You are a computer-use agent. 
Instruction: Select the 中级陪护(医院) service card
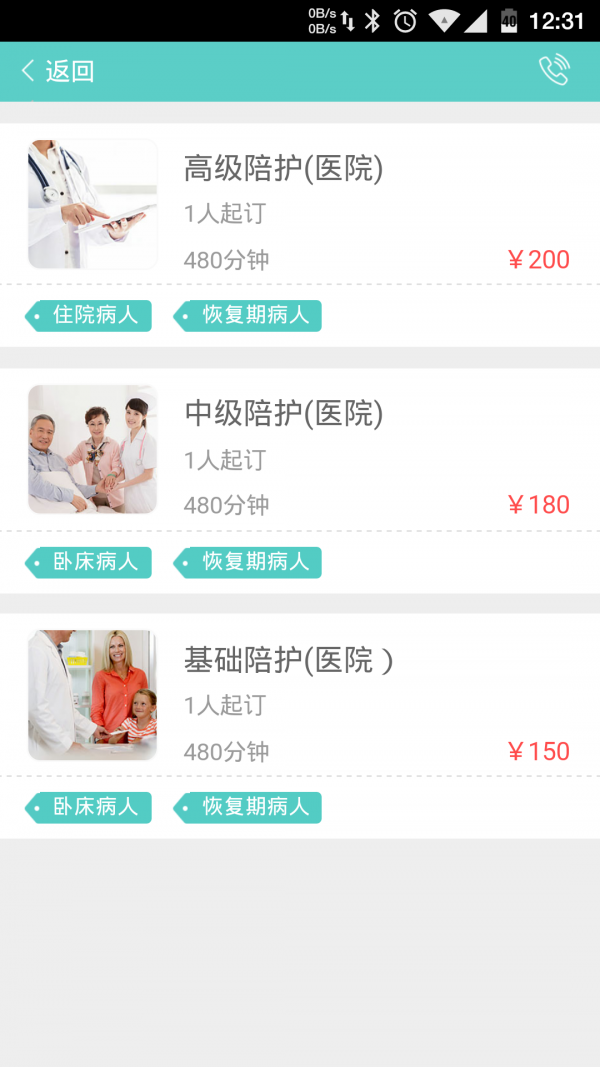(x=300, y=451)
